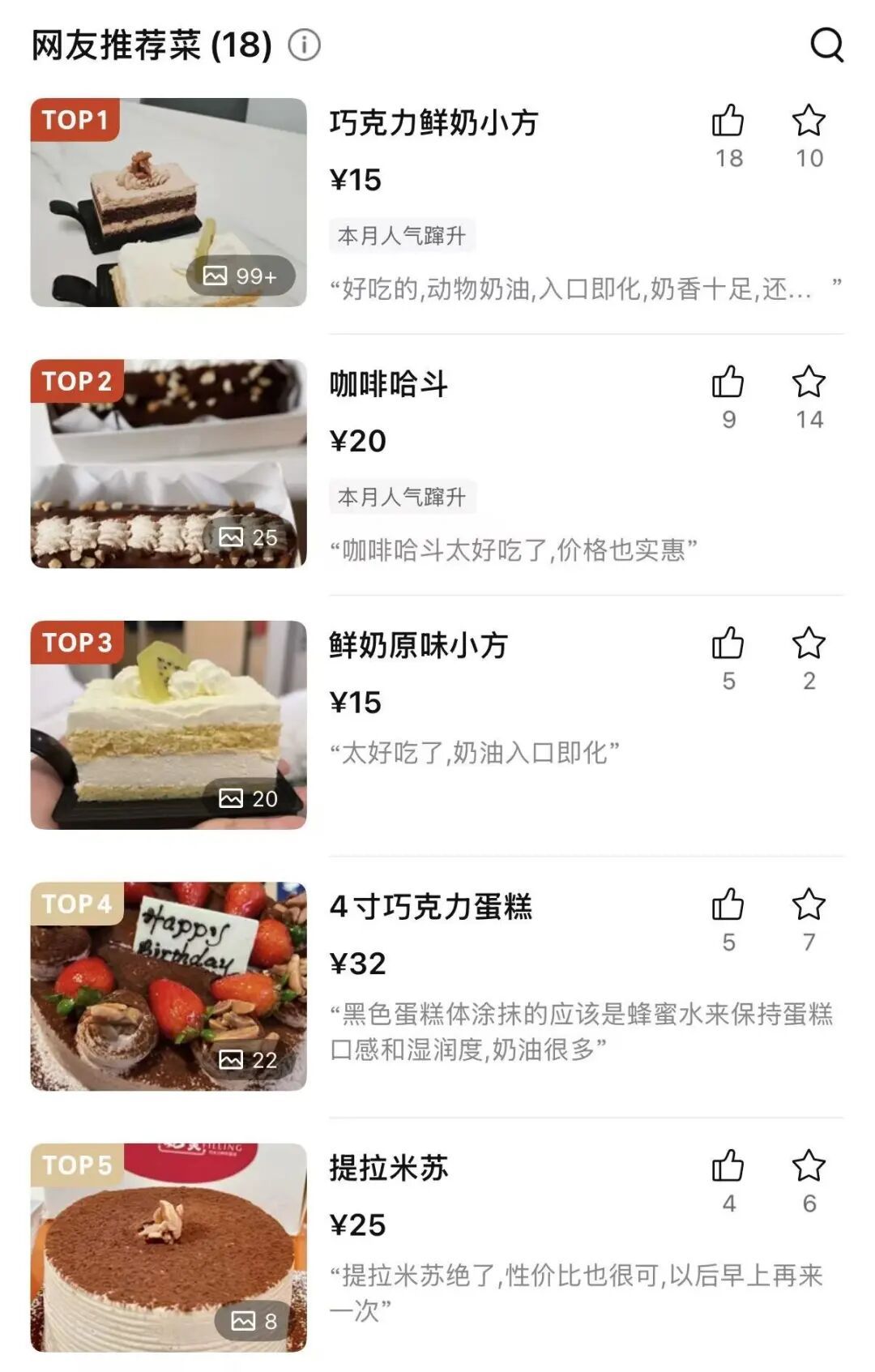Like the 提拉米苏 dish
The image size is (875, 1372).
click(x=728, y=1166)
